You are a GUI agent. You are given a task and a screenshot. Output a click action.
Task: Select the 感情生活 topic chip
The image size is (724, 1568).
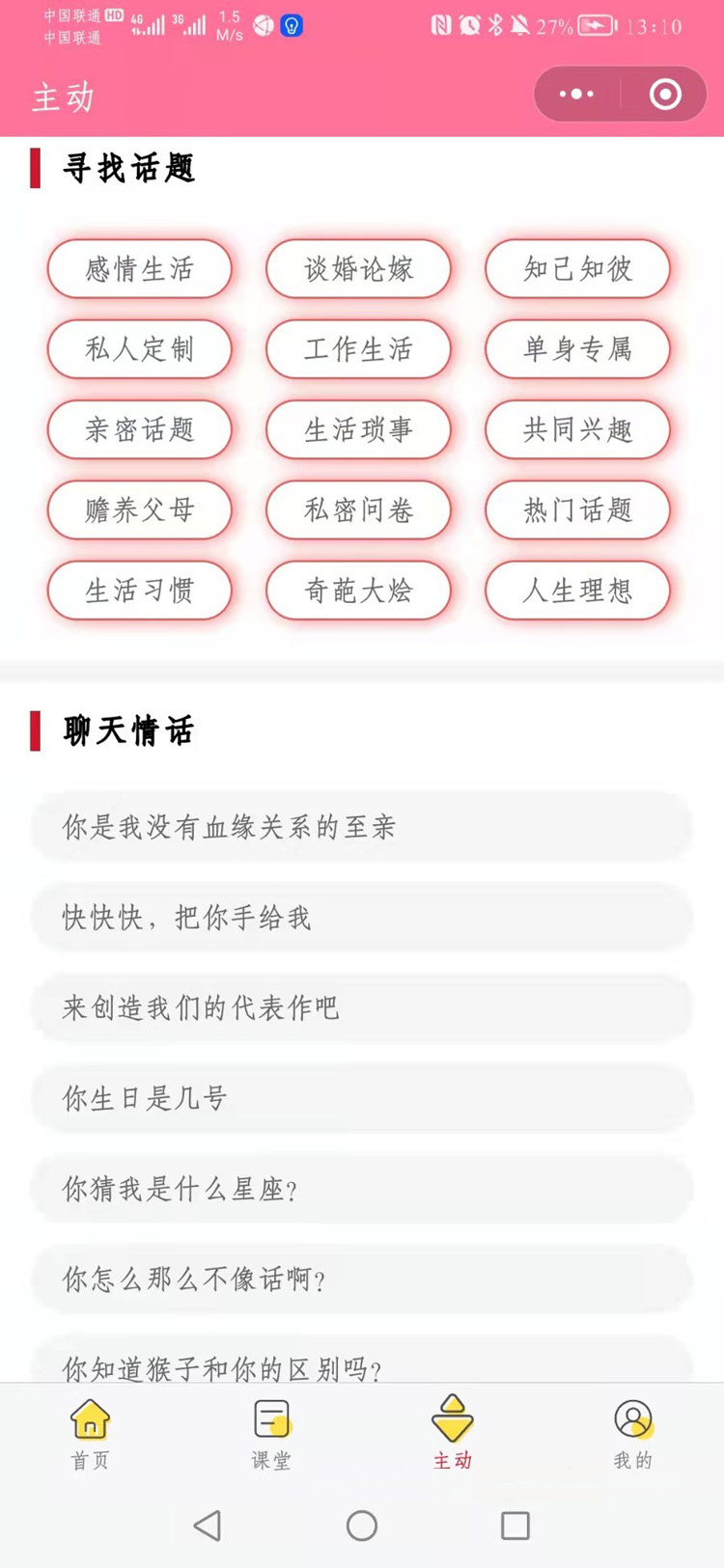[x=140, y=269]
